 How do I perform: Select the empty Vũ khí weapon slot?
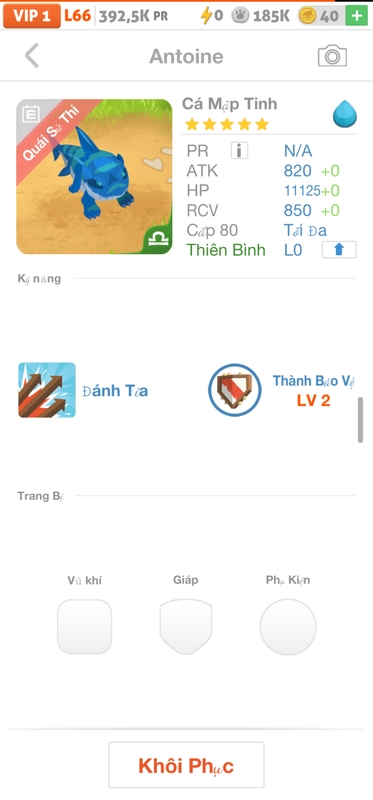84,627
